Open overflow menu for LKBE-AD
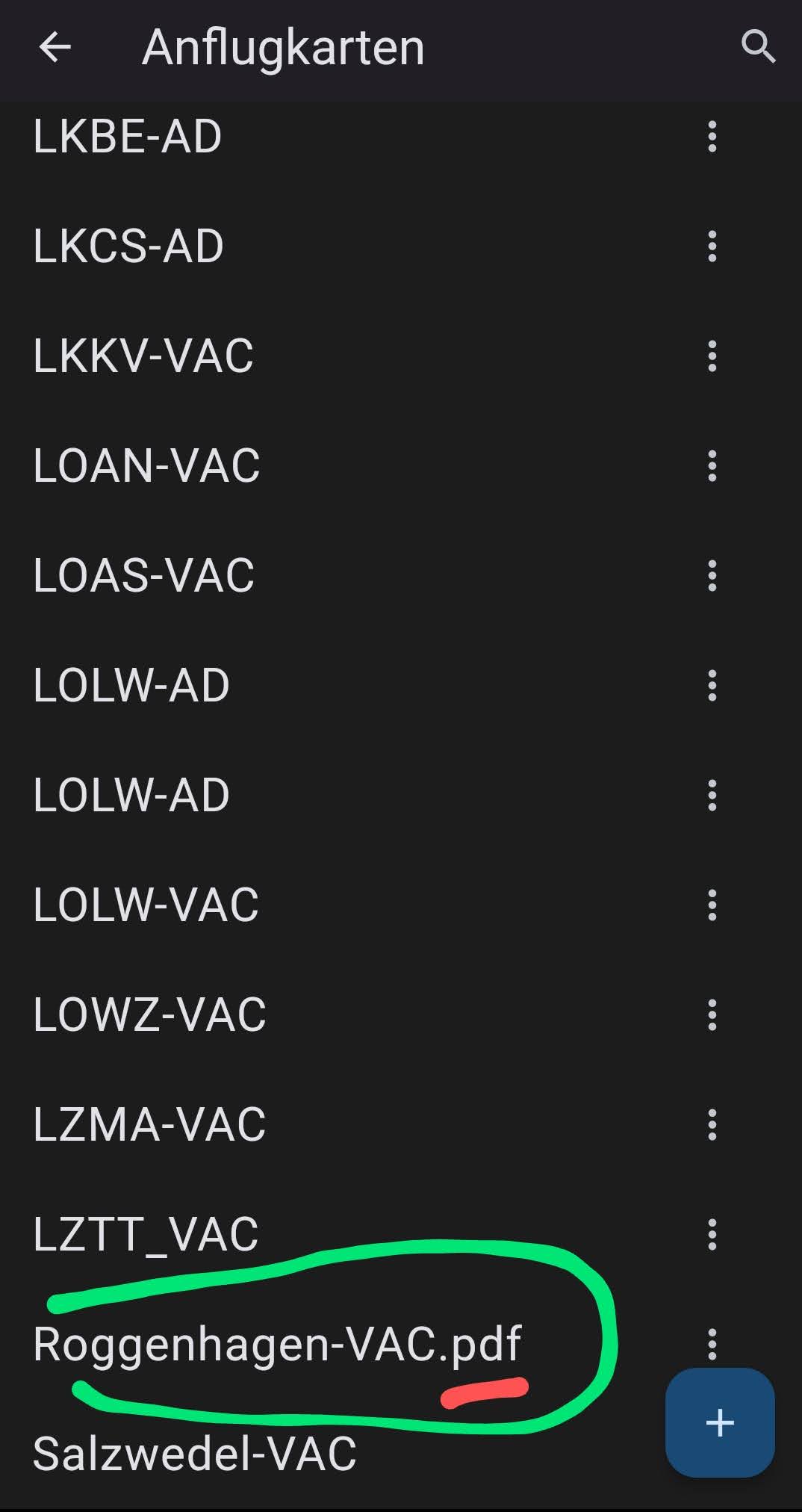This screenshot has height=1512, width=802. click(x=712, y=137)
